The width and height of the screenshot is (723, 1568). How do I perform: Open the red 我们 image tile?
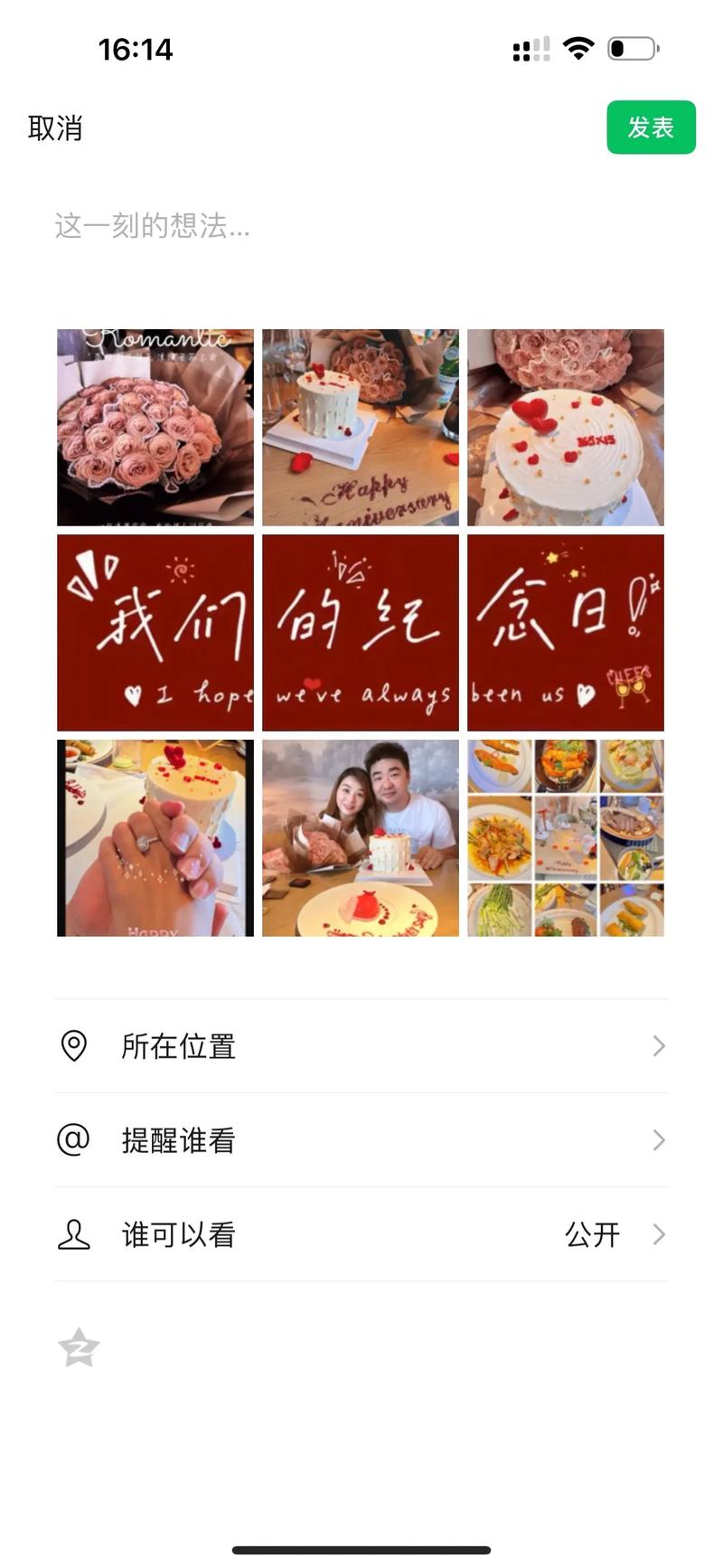click(x=155, y=633)
